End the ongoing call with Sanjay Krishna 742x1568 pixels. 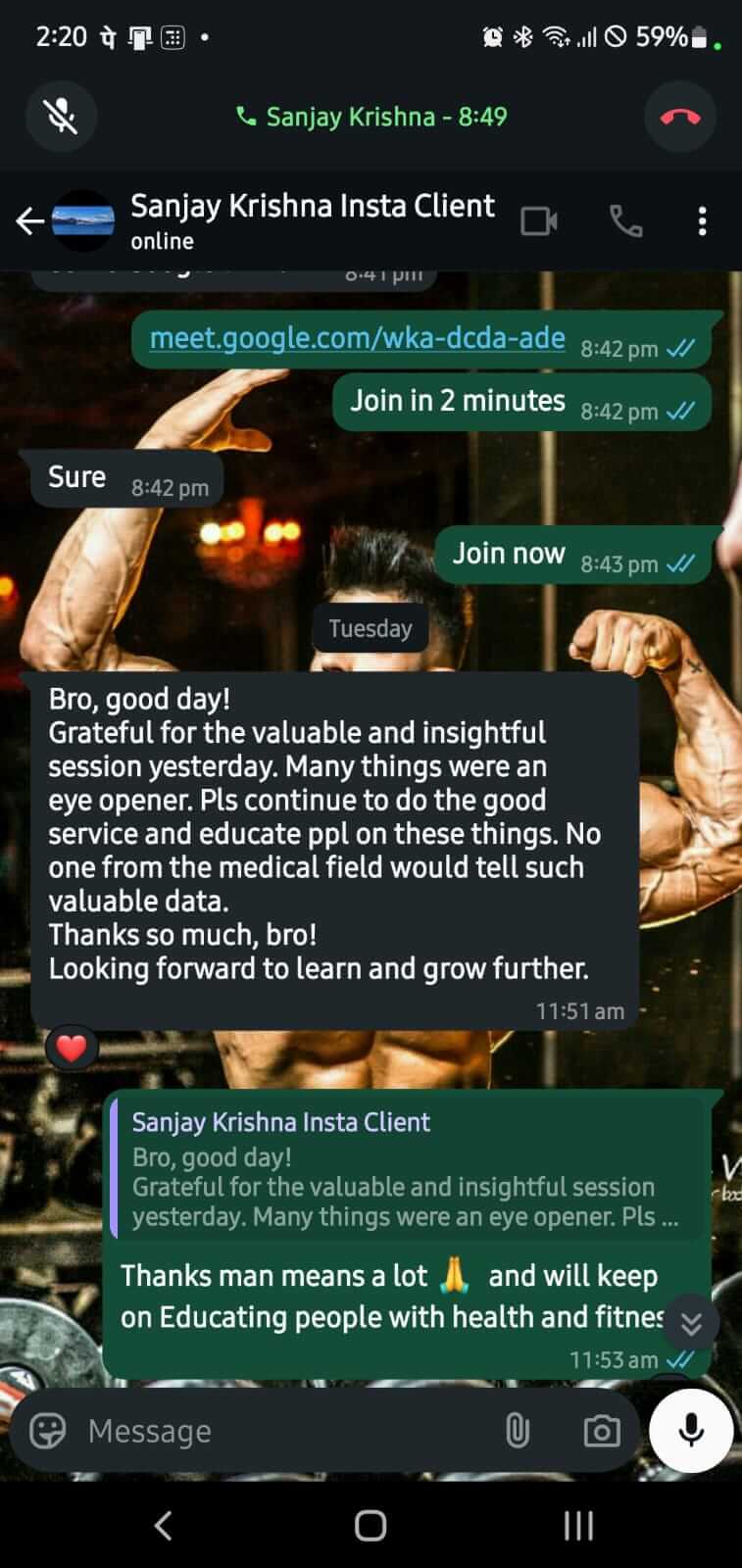tap(679, 117)
